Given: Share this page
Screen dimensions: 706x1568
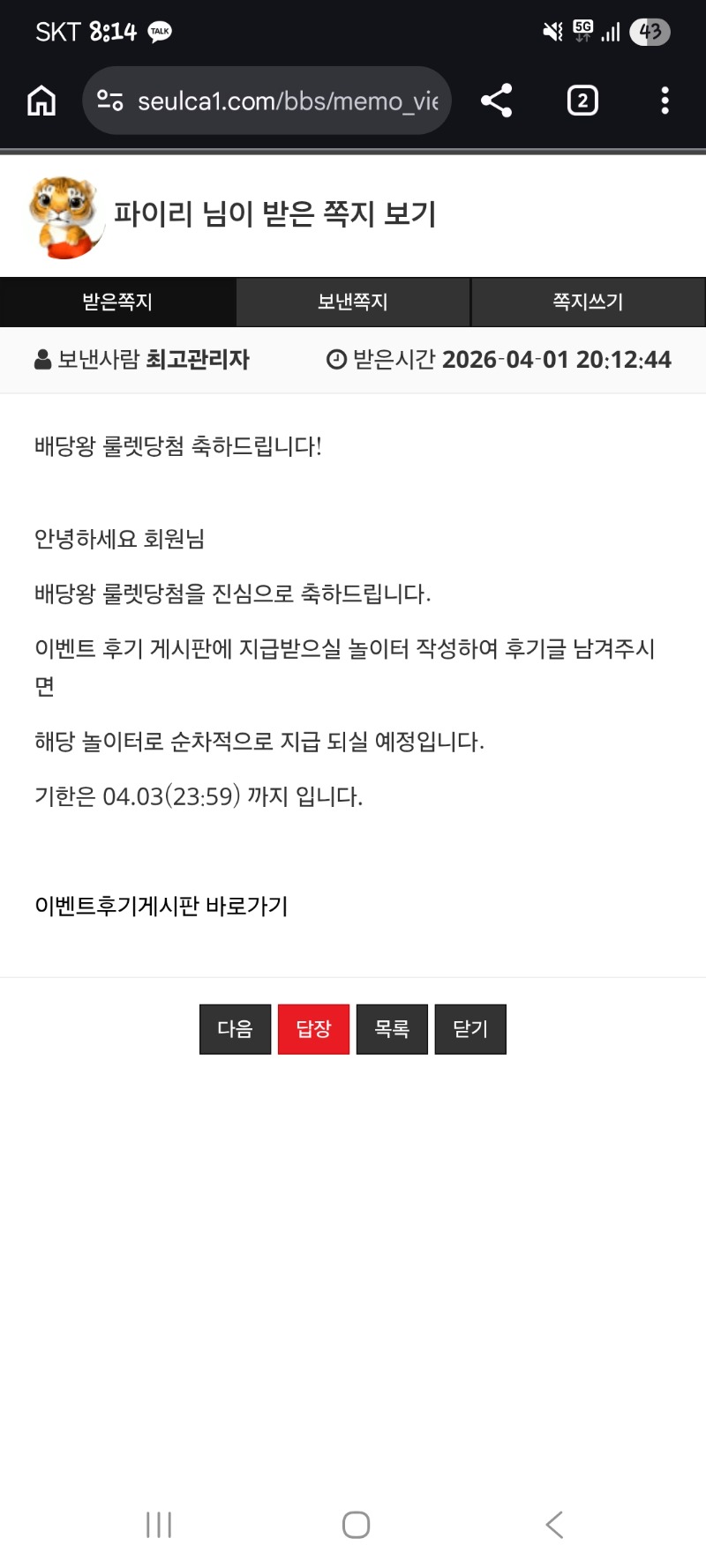Looking at the screenshot, I should coord(497,101).
